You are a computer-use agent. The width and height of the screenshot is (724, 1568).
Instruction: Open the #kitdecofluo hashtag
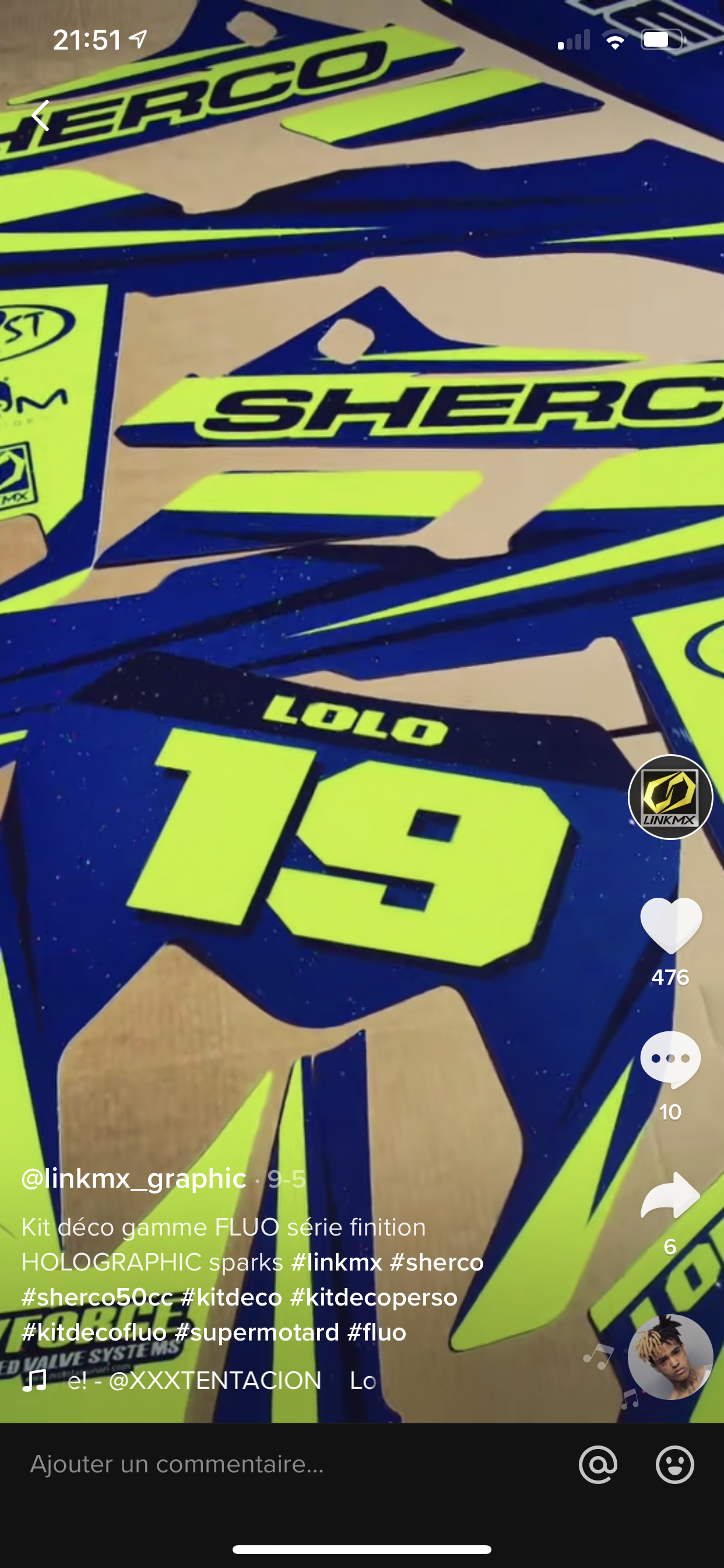click(x=94, y=1332)
